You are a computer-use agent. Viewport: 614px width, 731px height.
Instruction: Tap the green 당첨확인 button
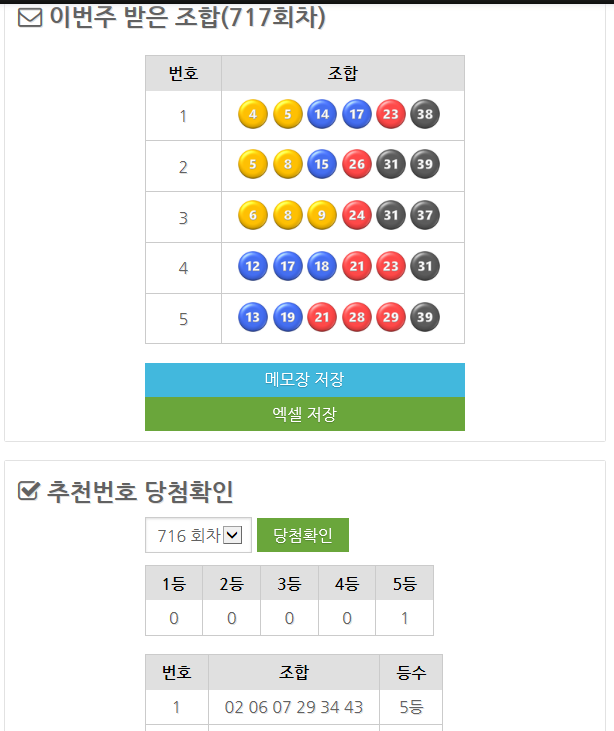click(302, 535)
